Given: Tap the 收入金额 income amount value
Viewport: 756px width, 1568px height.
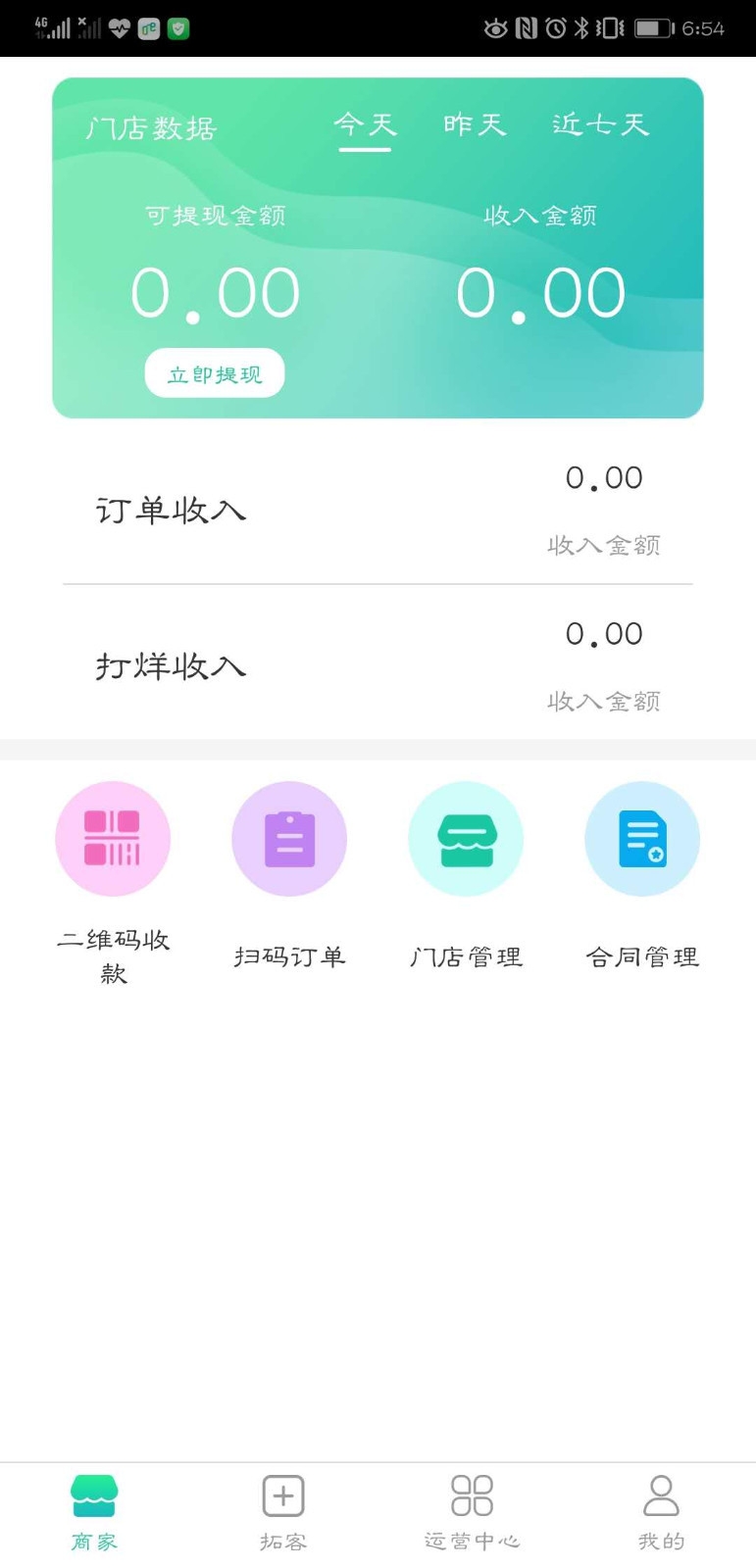Looking at the screenshot, I should click(x=542, y=291).
